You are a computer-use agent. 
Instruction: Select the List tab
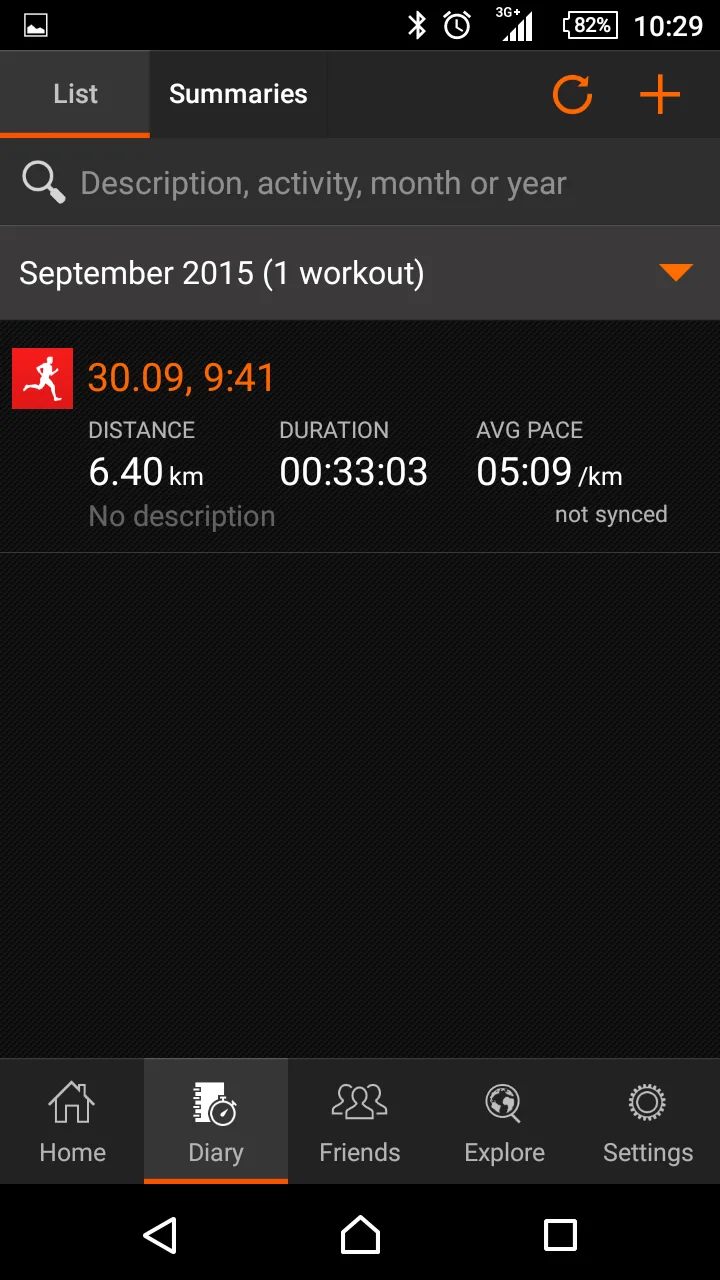[75, 94]
